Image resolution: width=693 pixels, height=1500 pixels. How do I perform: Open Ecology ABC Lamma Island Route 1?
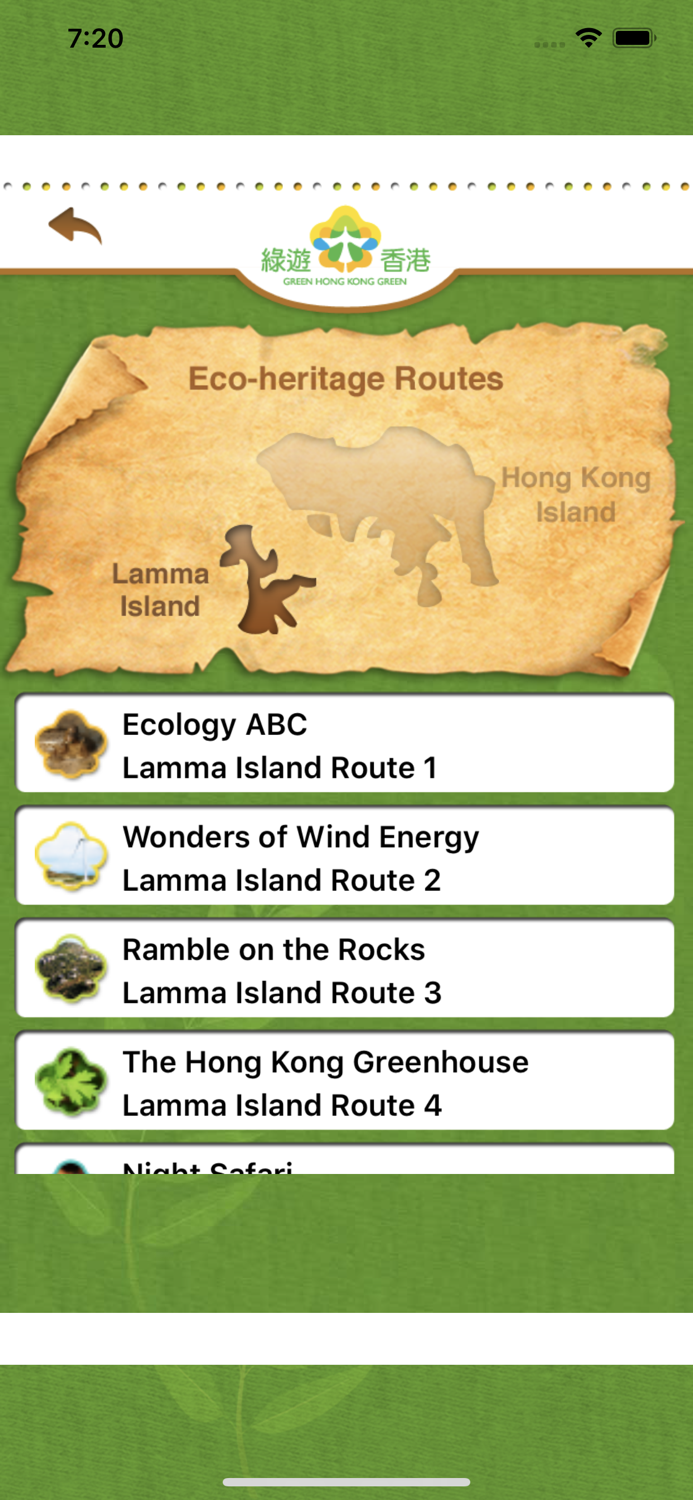tap(345, 745)
